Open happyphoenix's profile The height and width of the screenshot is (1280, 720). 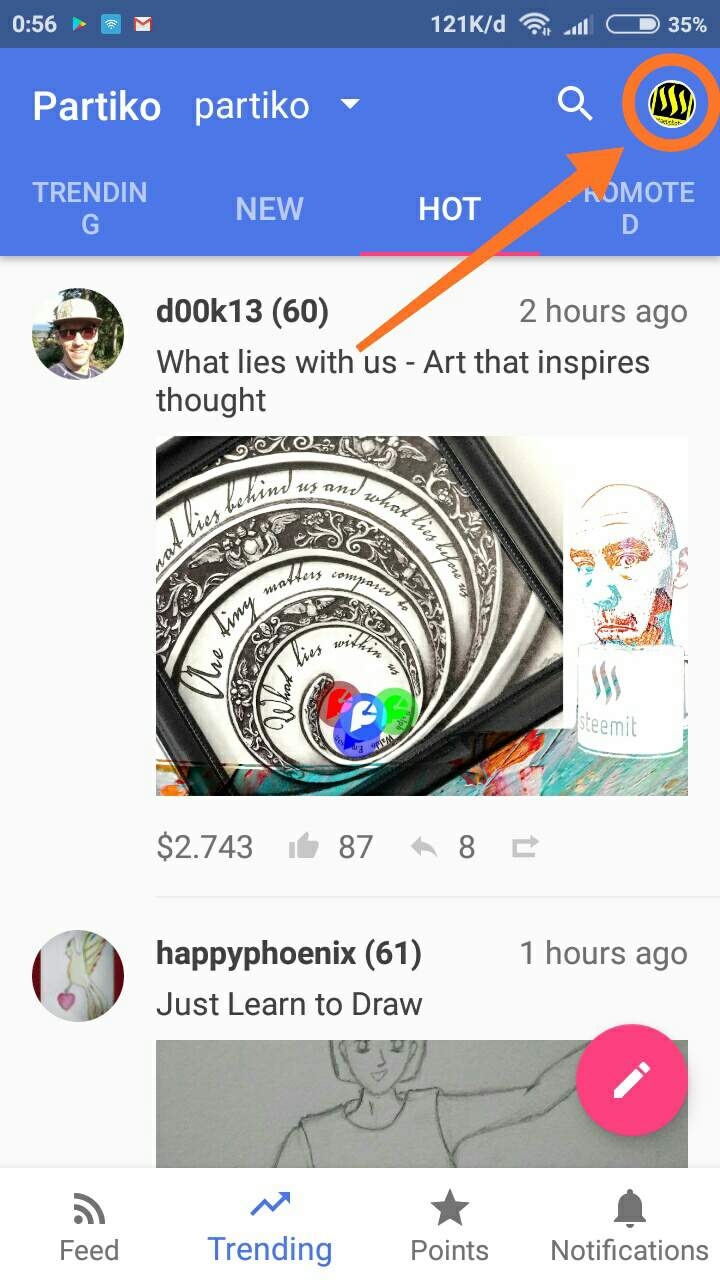[x=289, y=953]
